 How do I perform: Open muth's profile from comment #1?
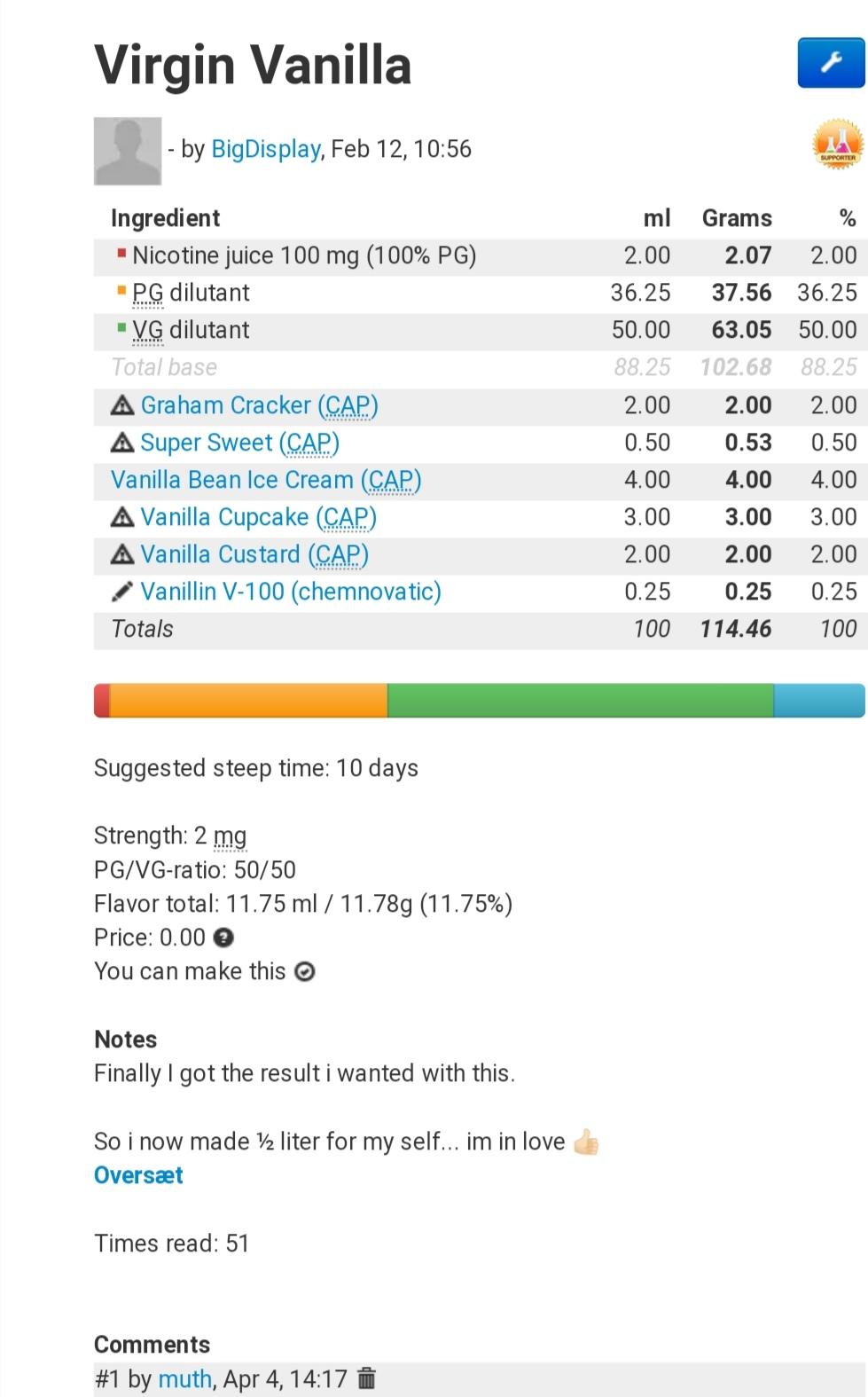point(184,1379)
